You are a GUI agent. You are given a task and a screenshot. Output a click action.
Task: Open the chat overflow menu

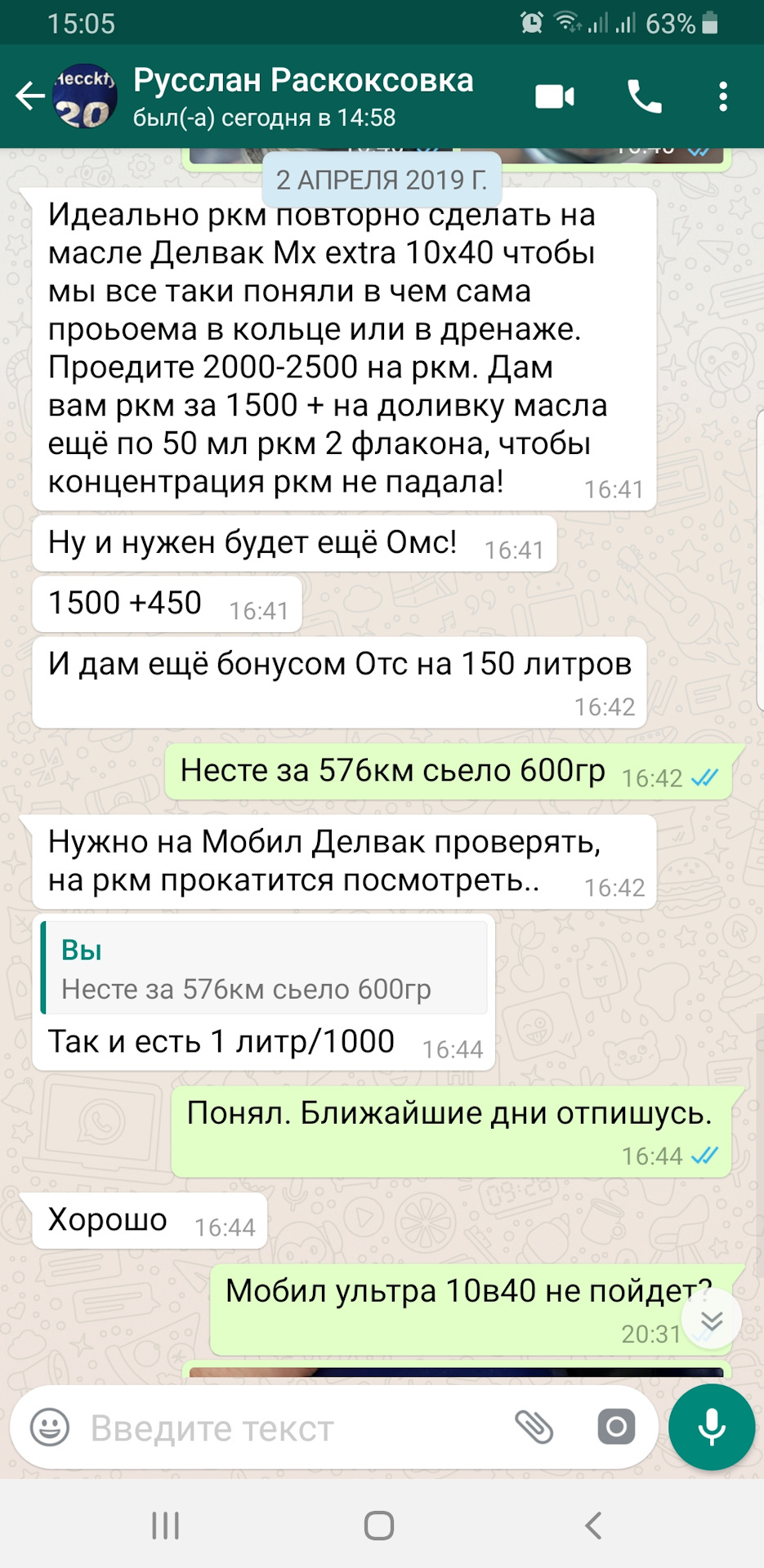coord(723,96)
